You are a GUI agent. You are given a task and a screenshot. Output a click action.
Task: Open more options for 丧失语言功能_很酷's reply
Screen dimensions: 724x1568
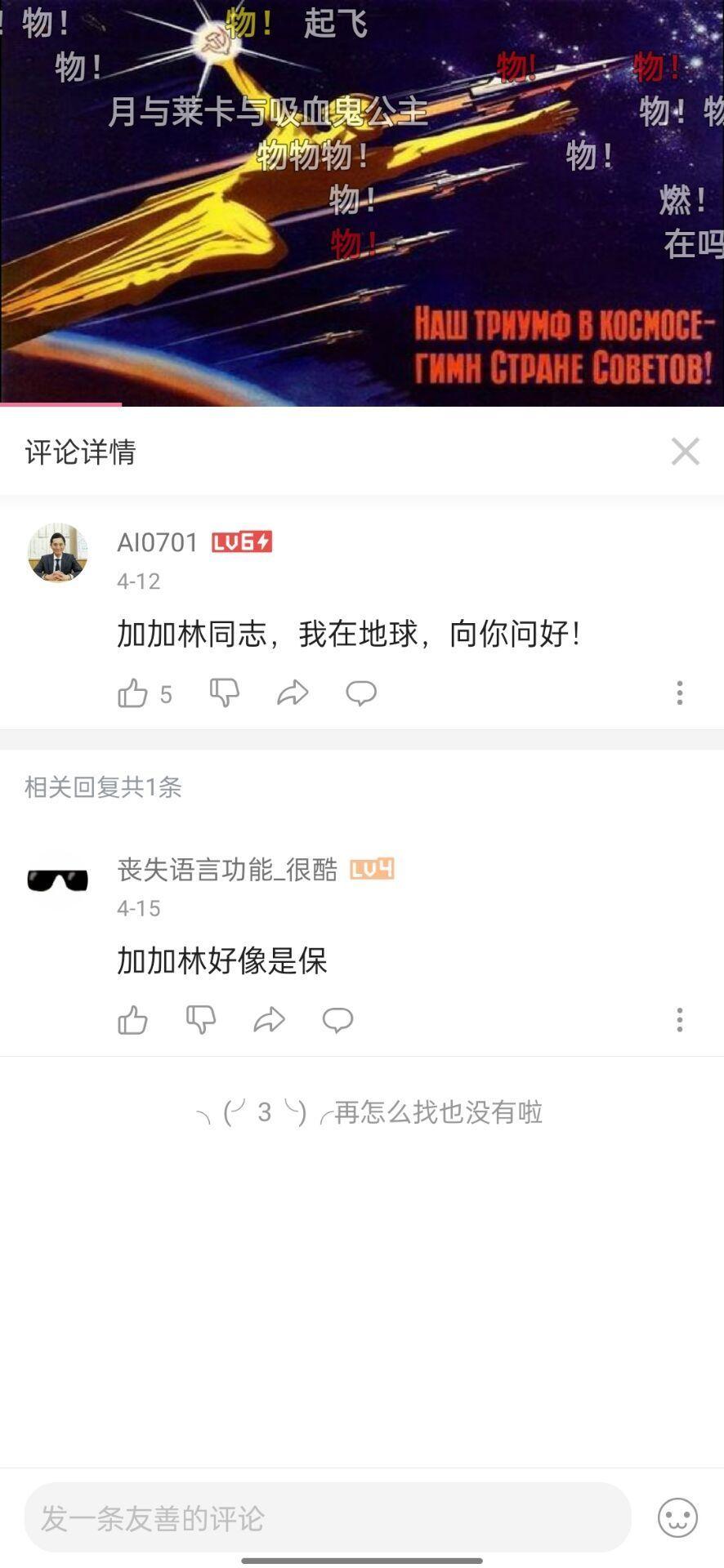click(679, 1020)
